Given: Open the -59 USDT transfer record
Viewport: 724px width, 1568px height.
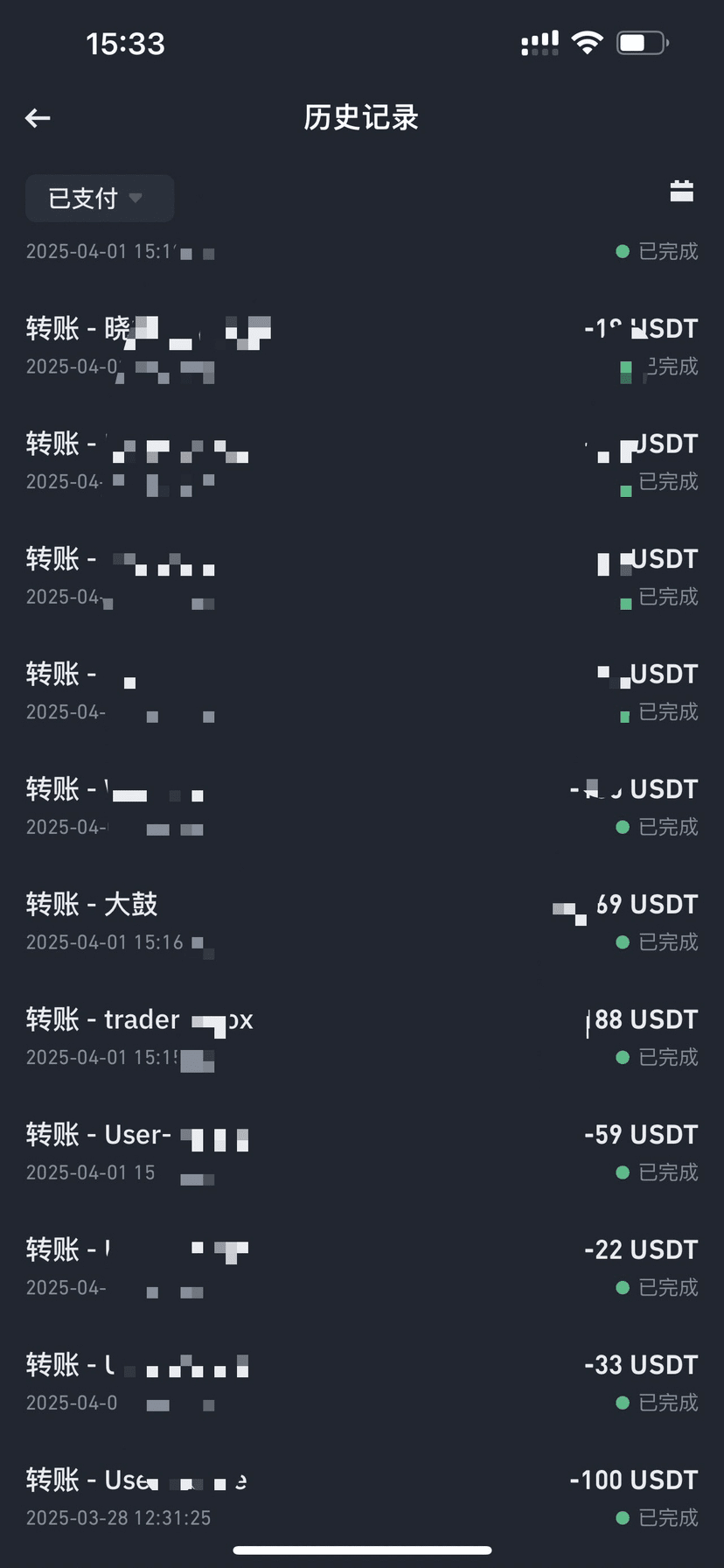Looking at the screenshot, I should point(362,1152).
